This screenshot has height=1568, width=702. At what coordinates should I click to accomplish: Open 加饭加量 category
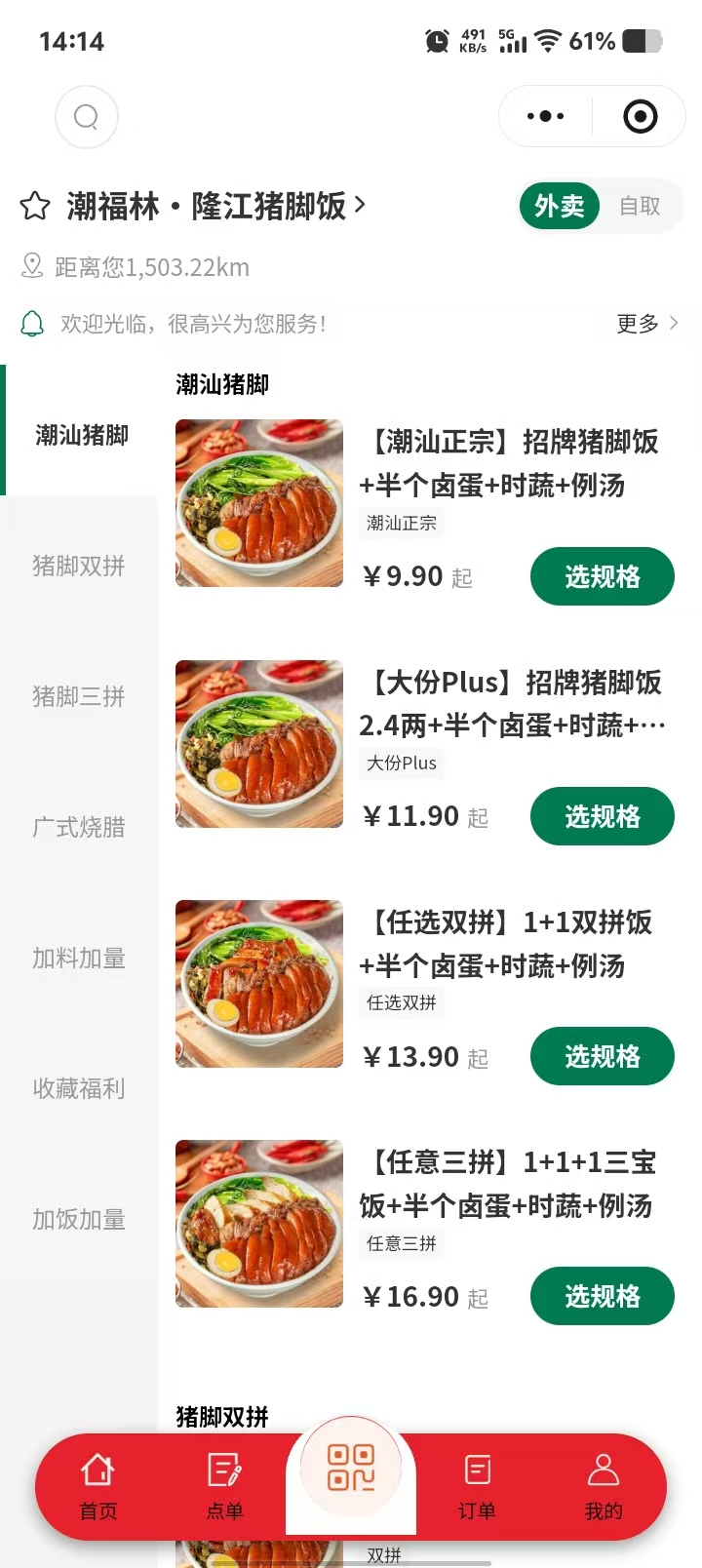(x=79, y=1219)
